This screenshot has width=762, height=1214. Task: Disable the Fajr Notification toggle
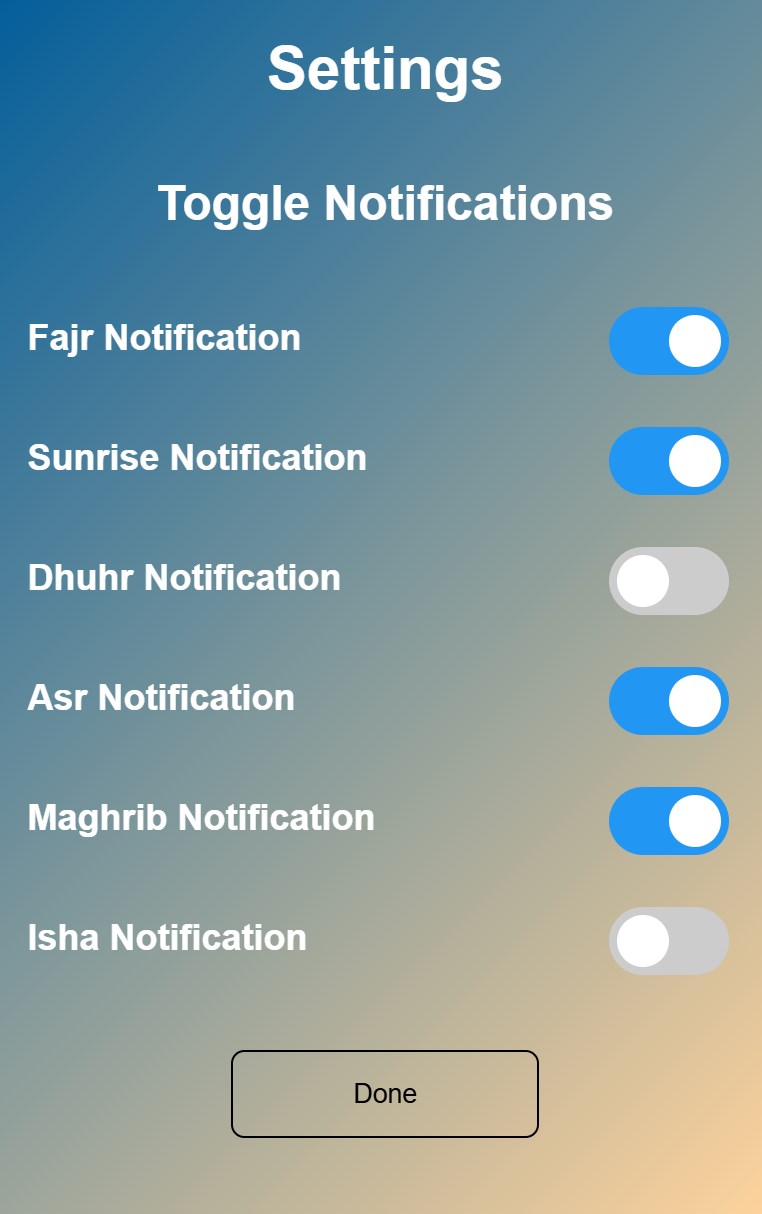click(668, 341)
